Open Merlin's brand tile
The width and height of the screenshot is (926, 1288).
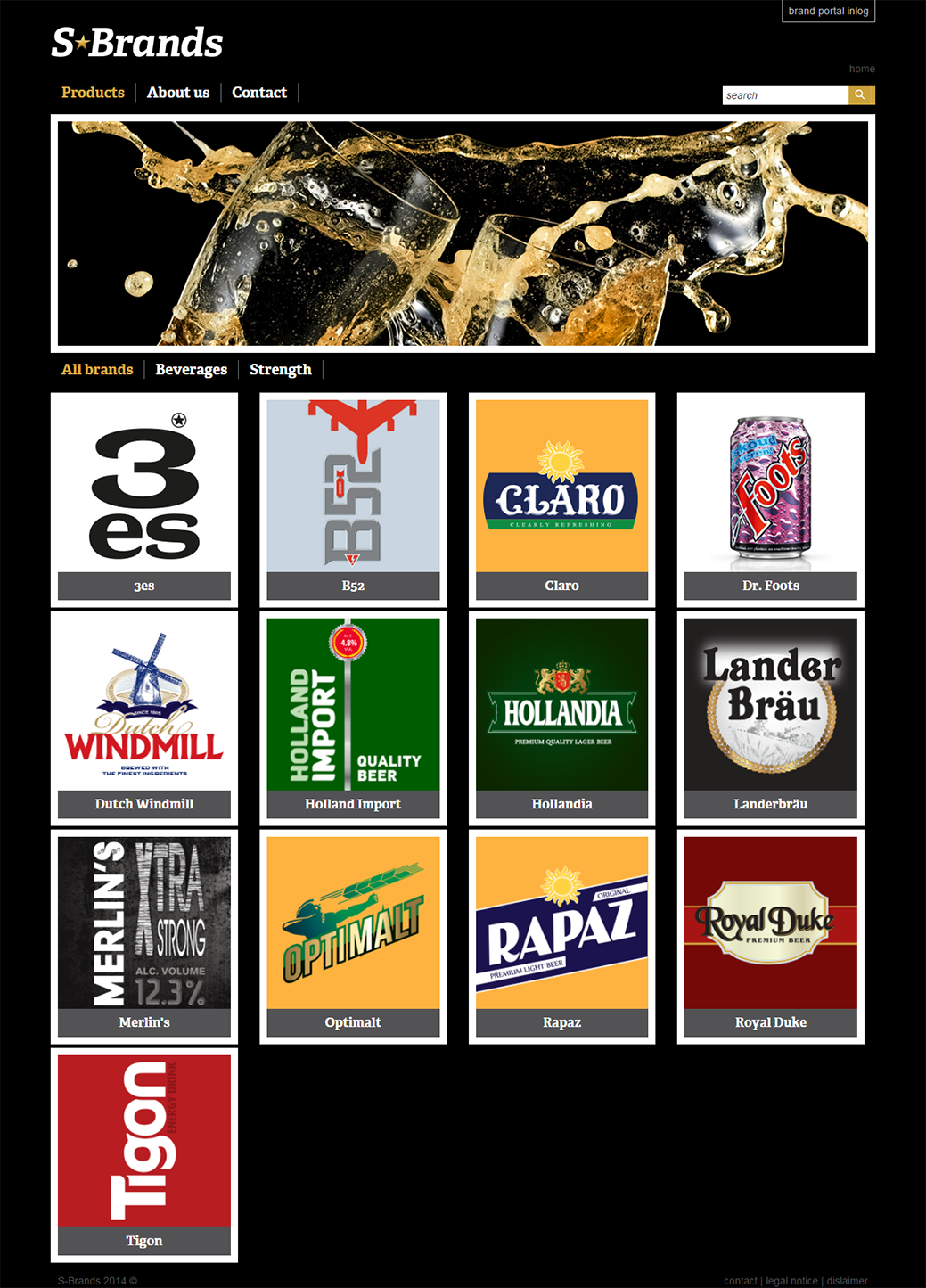point(144,934)
